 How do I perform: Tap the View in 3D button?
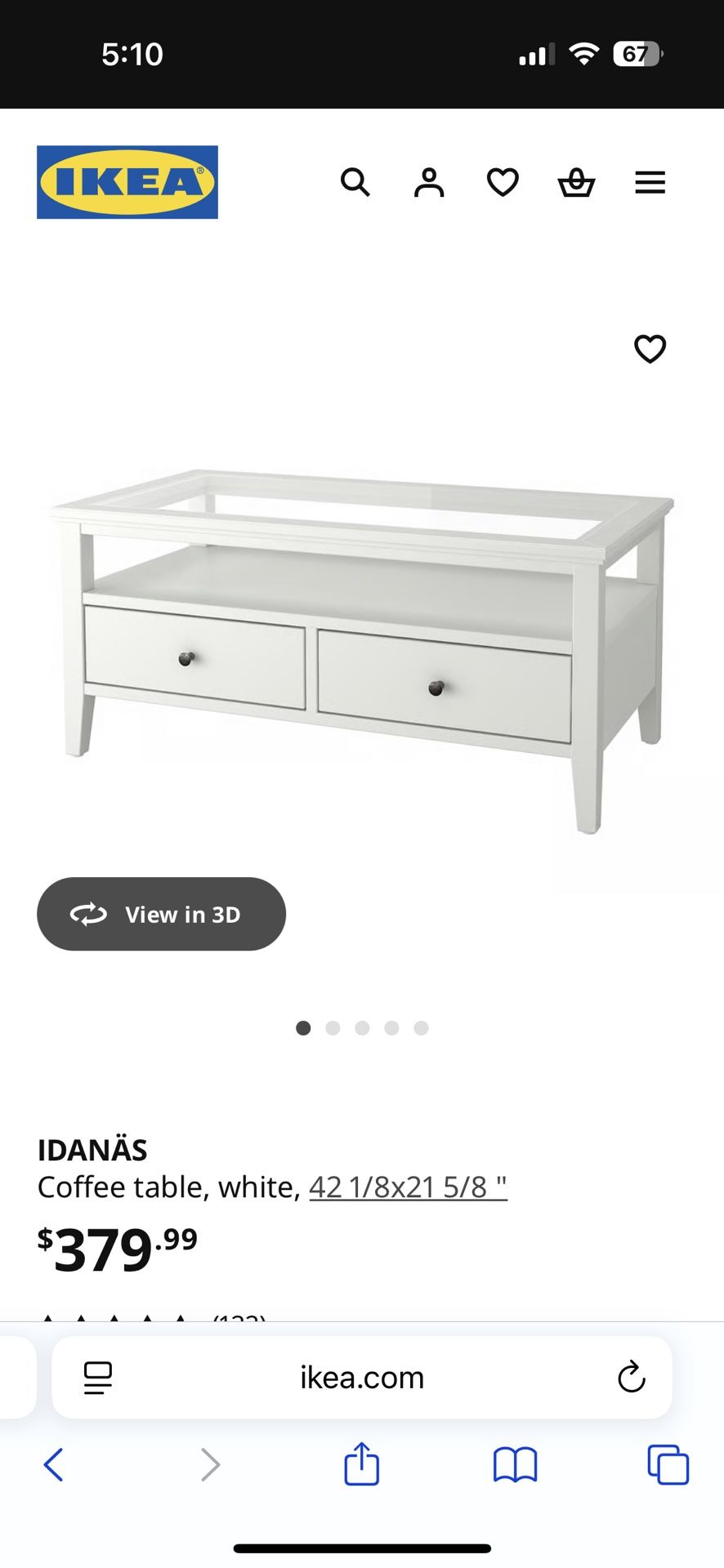[161, 914]
